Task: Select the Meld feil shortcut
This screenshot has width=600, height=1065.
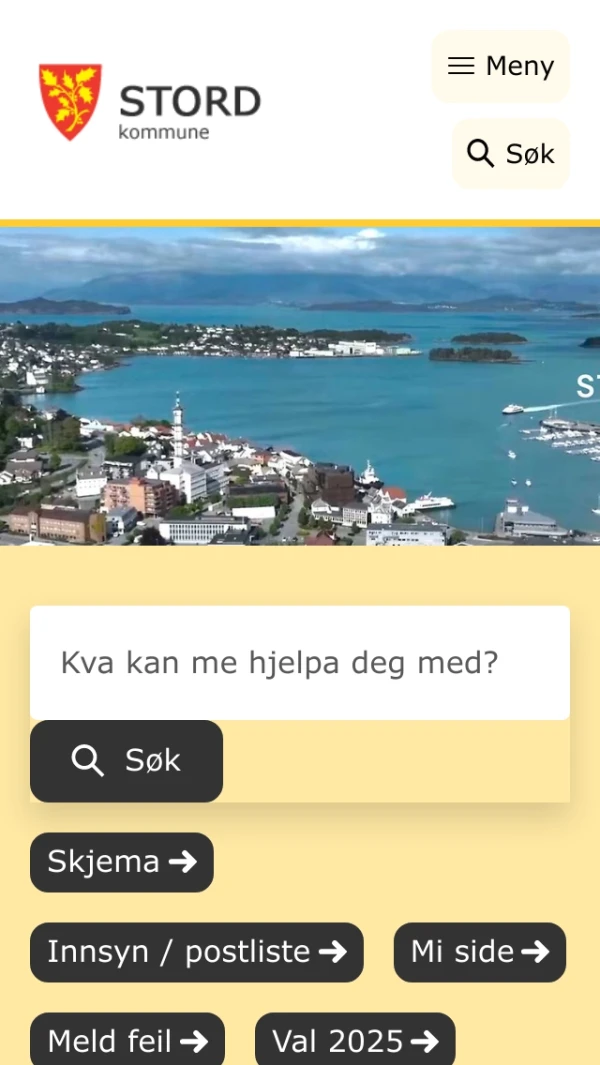Action: click(127, 1040)
